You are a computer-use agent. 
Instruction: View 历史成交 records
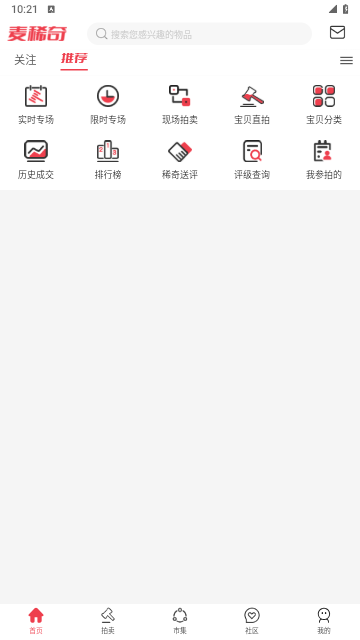[x=36, y=160]
